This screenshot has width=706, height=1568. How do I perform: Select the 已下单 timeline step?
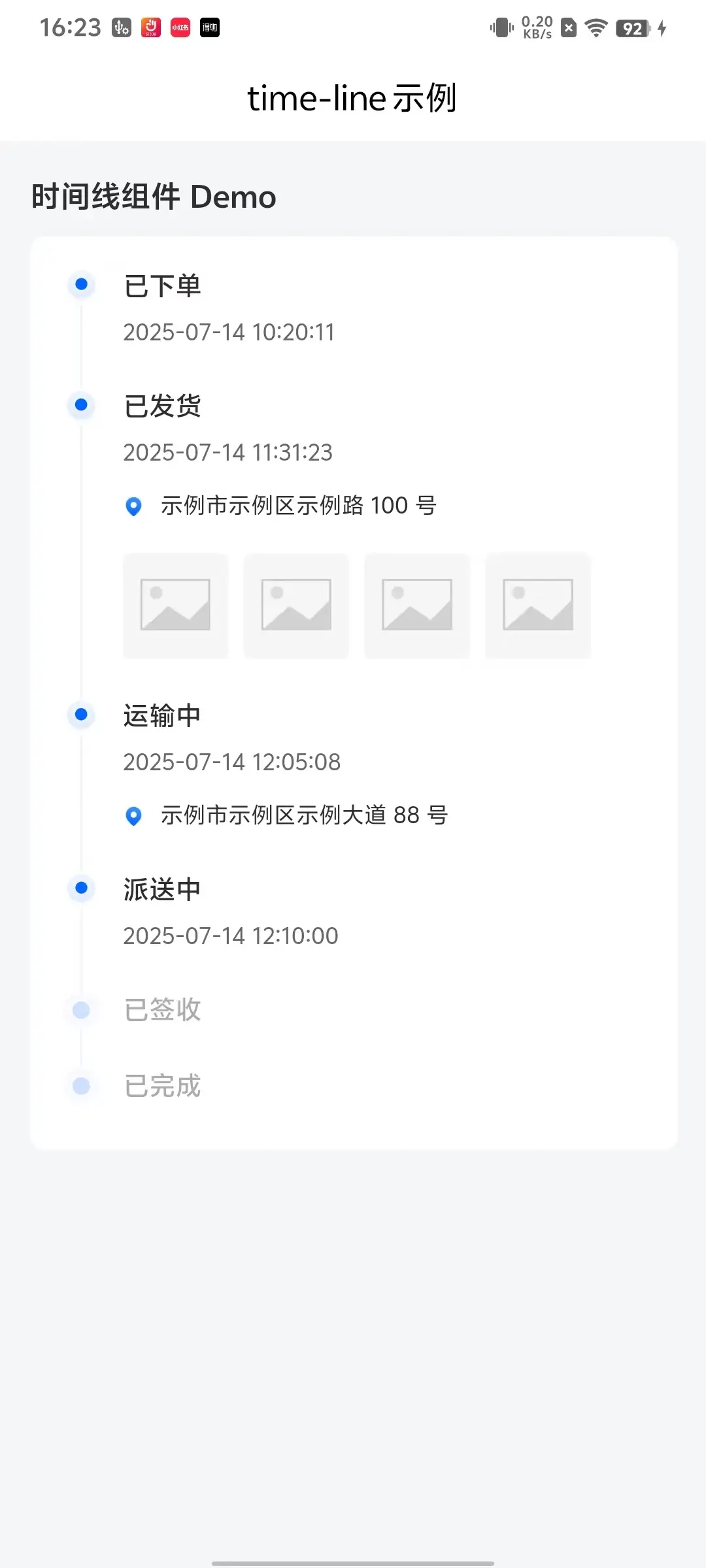(x=162, y=286)
